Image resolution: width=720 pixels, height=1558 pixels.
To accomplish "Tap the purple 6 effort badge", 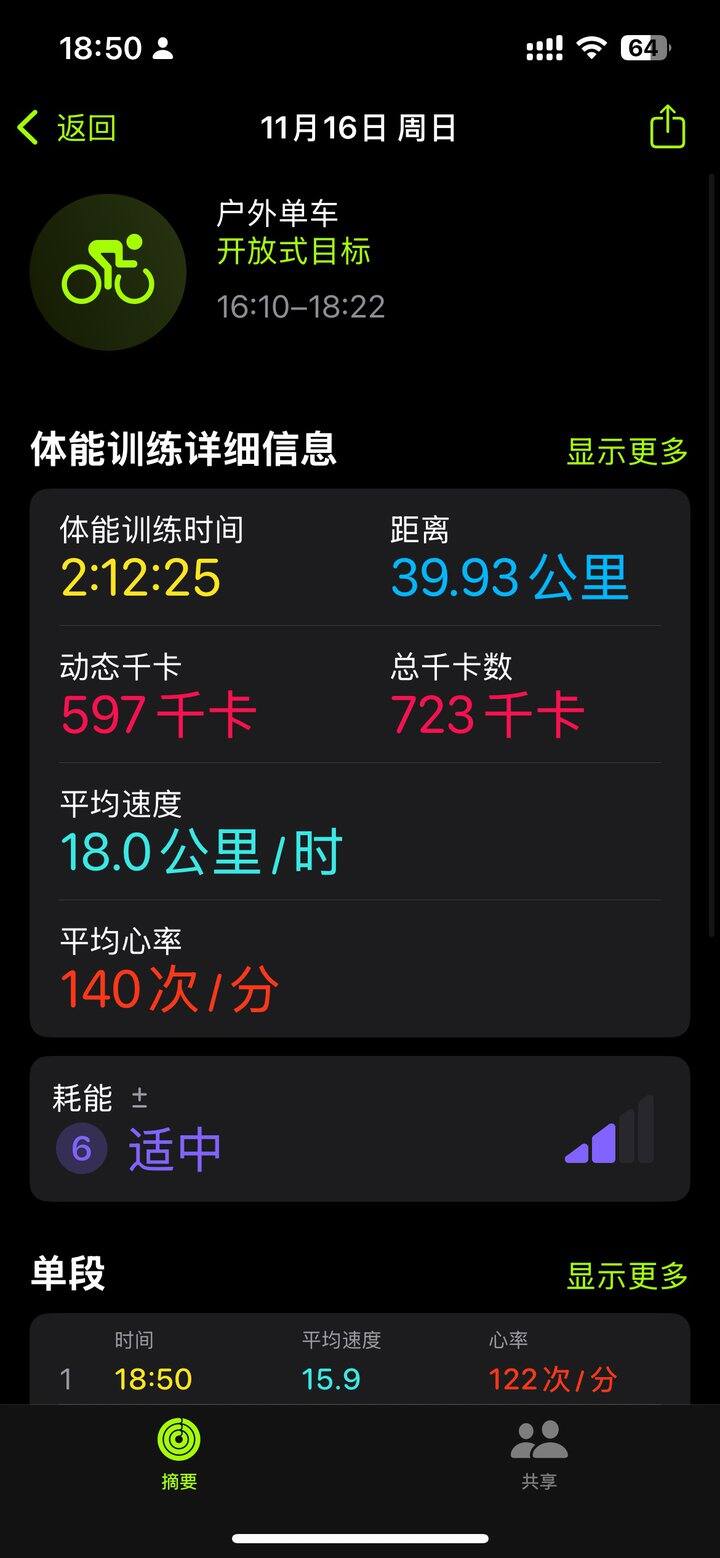I will click(x=81, y=1148).
